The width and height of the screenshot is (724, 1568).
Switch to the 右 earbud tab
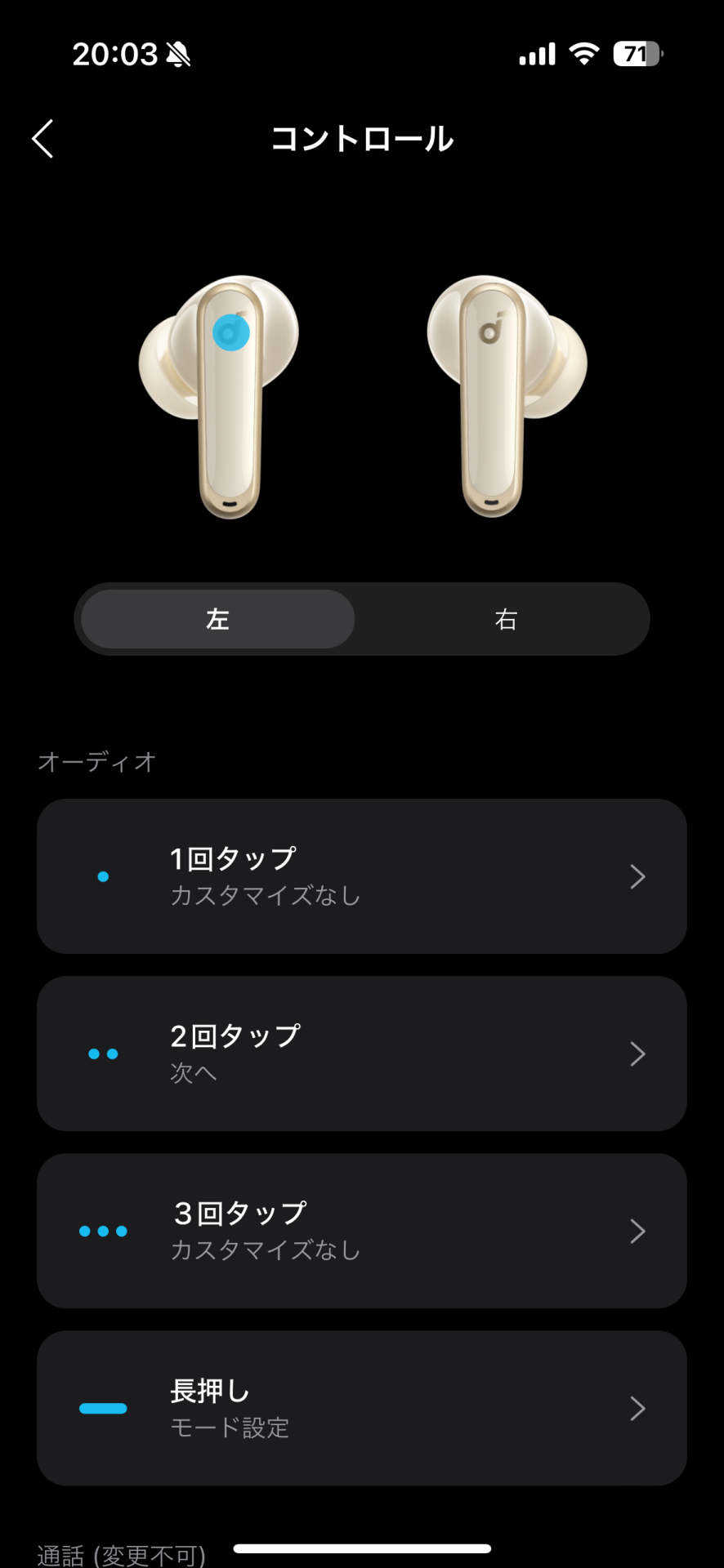coord(506,619)
